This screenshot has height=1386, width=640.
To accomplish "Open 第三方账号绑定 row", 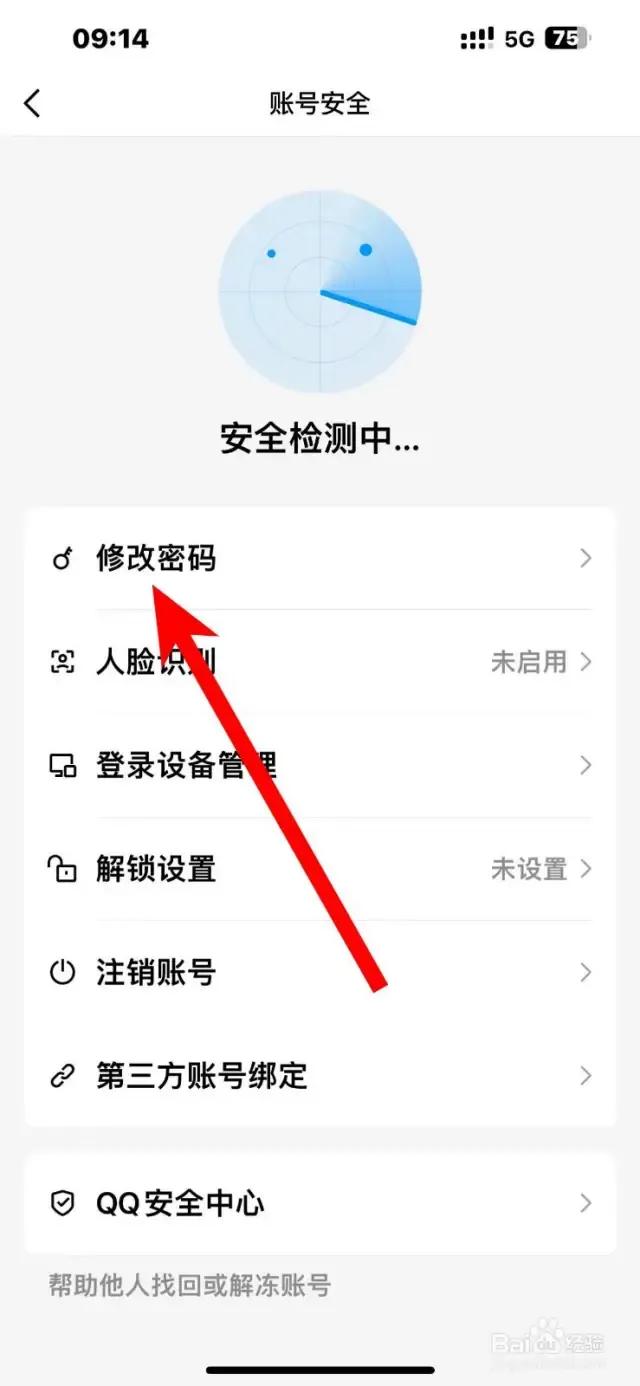I will (320, 1076).
